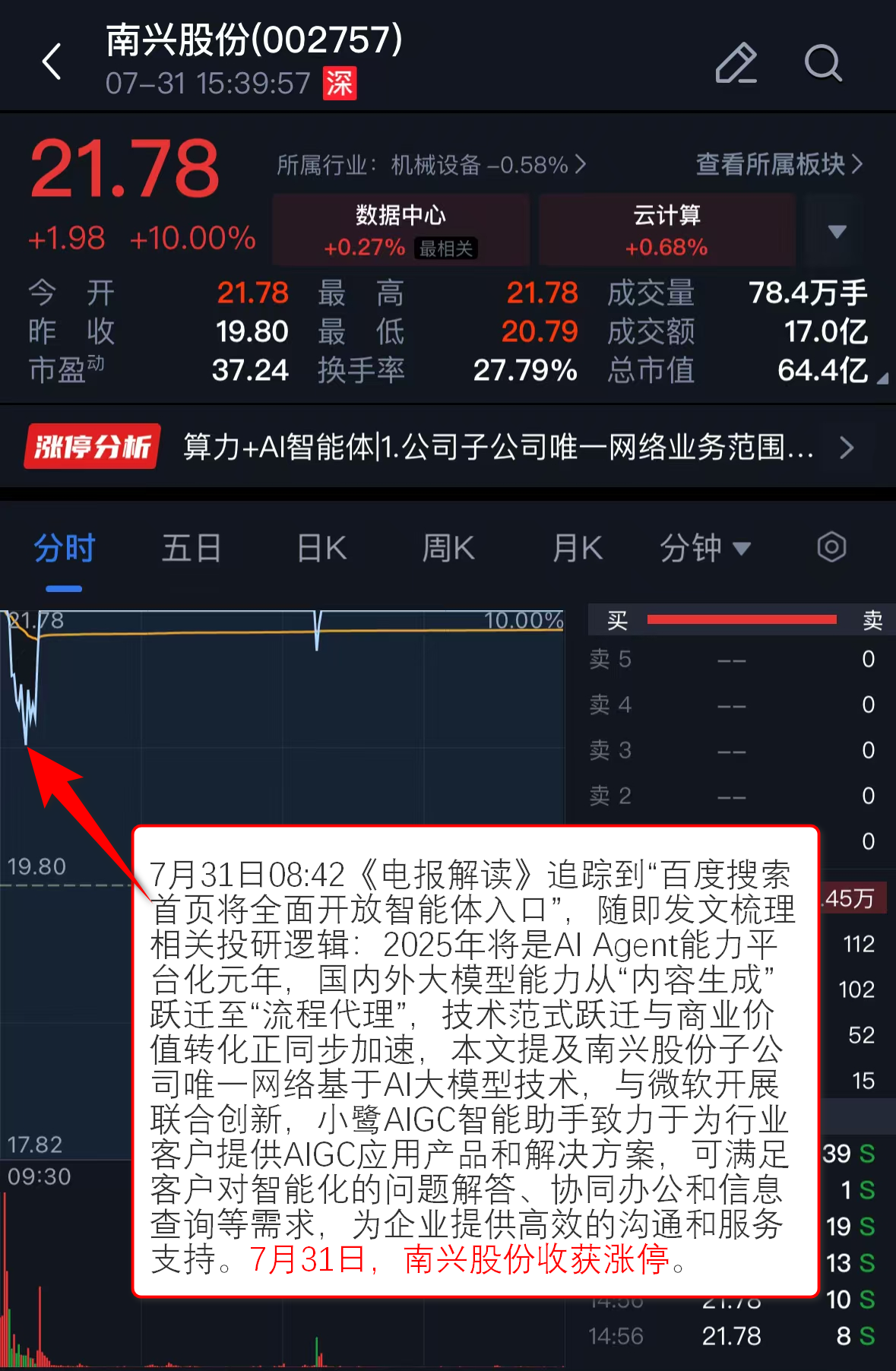Screen dimensions: 896x1371
Task: Select the 周K chart tab
Action: click(448, 548)
